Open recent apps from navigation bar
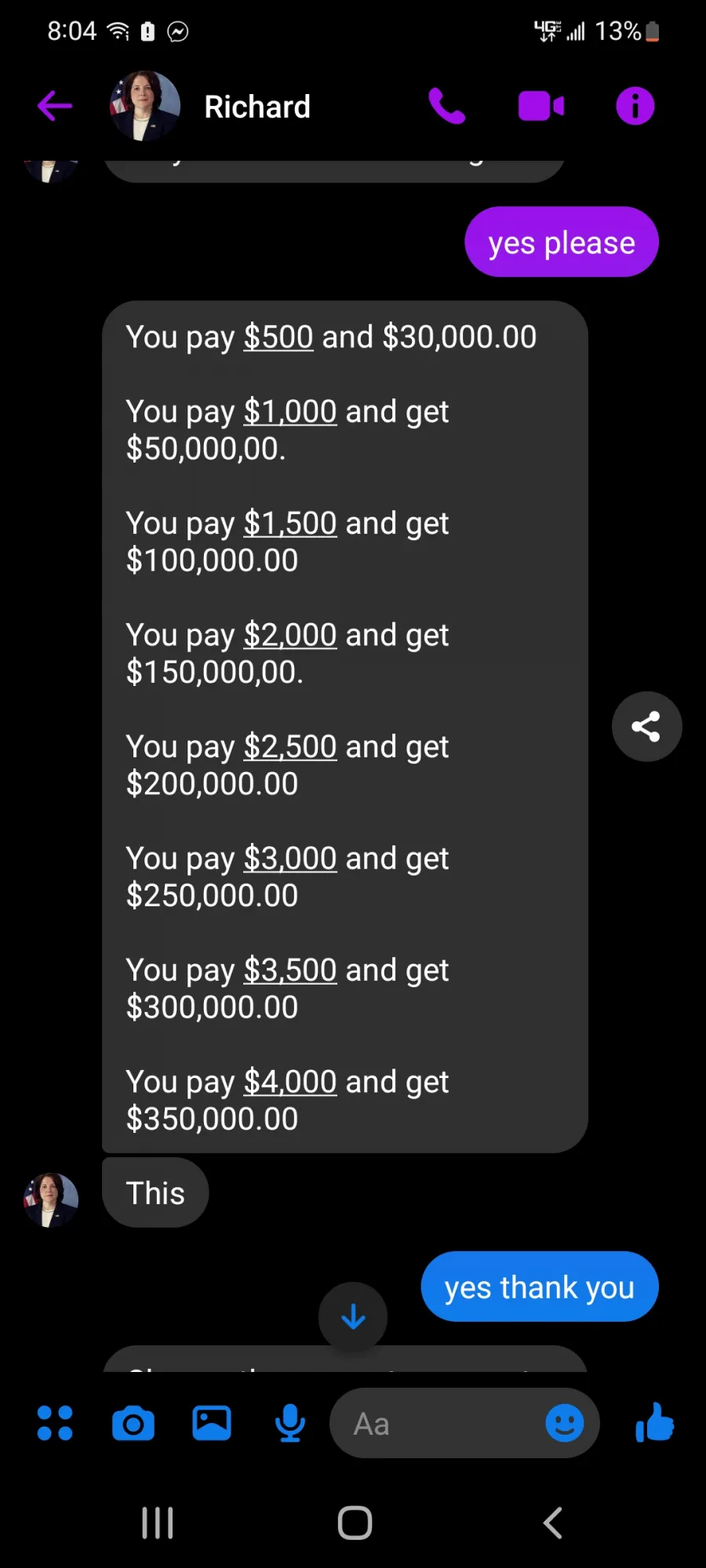The height and width of the screenshot is (1568, 706). pyautogui.click(x=158, y=1523)
